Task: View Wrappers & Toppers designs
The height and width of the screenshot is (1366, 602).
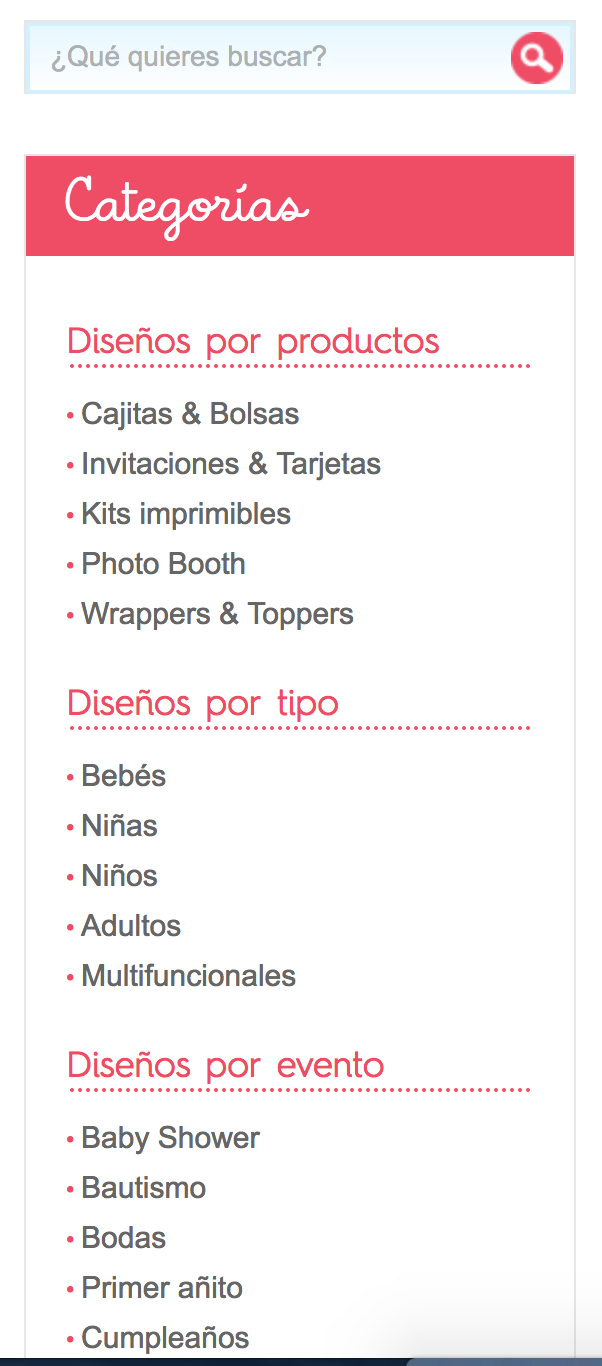Action: [x=217, y=614]
